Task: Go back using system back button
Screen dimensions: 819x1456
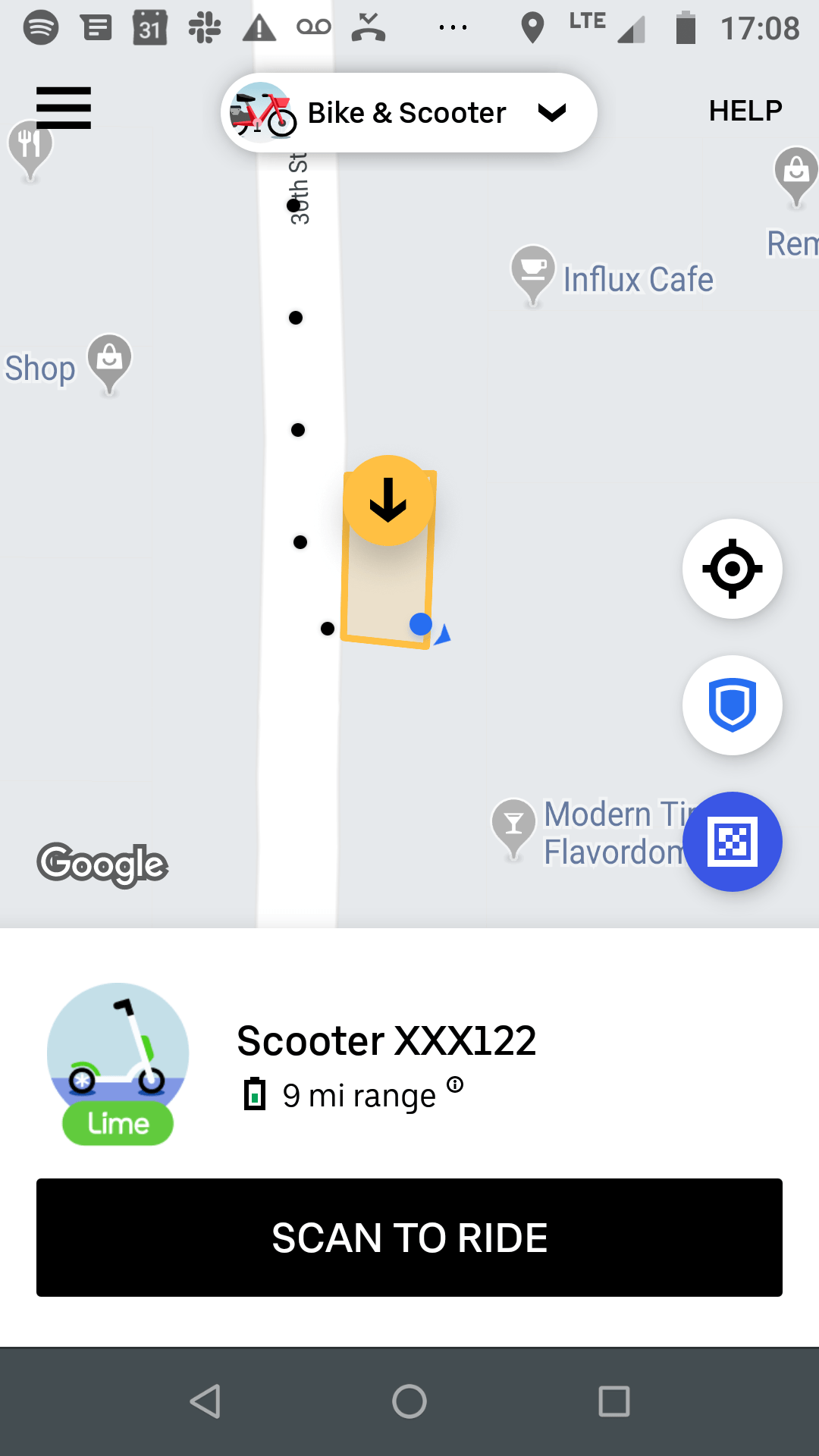Action: click(x=205, y=1401)
